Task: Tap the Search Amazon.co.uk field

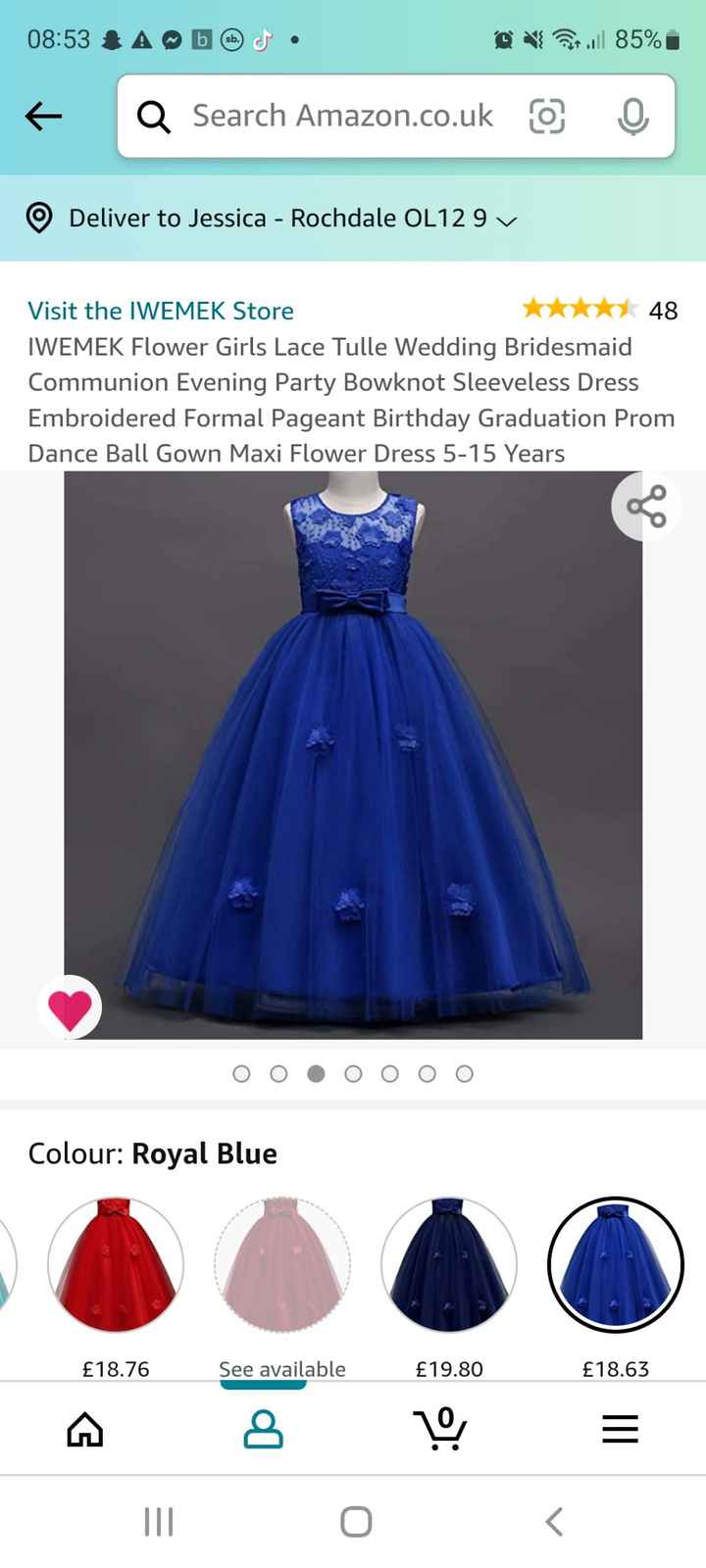Action: coord(341,117)
